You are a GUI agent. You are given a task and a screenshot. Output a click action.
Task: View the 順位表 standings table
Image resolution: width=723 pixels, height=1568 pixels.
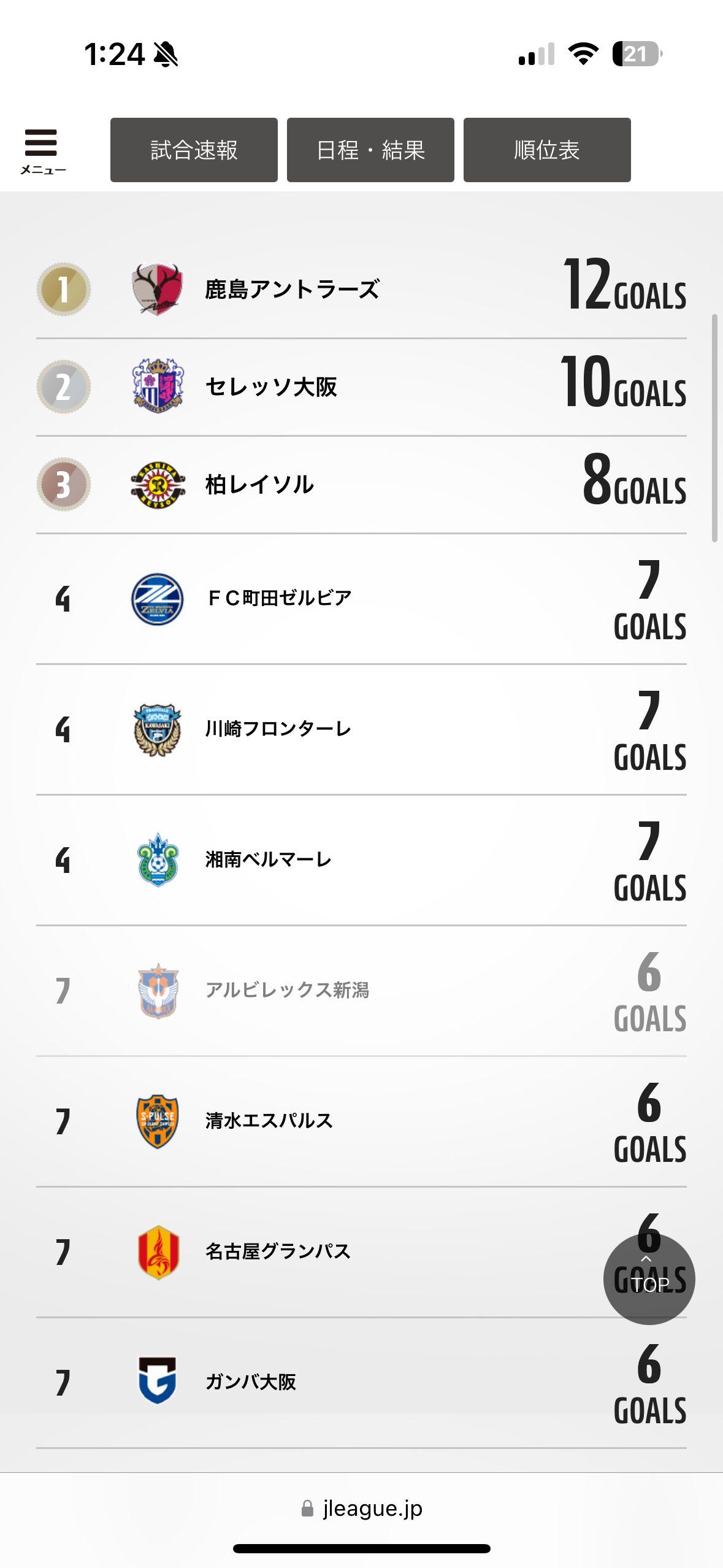pyautogui.click(x=547, y=150)
